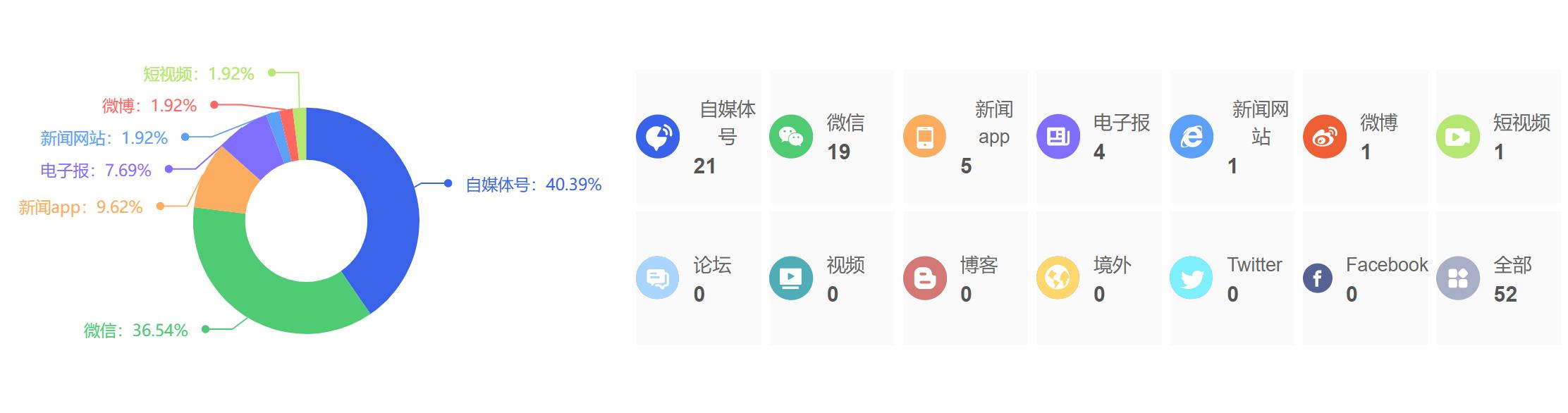1568x413 pixels.
Task: Select the Facebook source tile
Action: pyautogui.click(x=1364, y=278)
